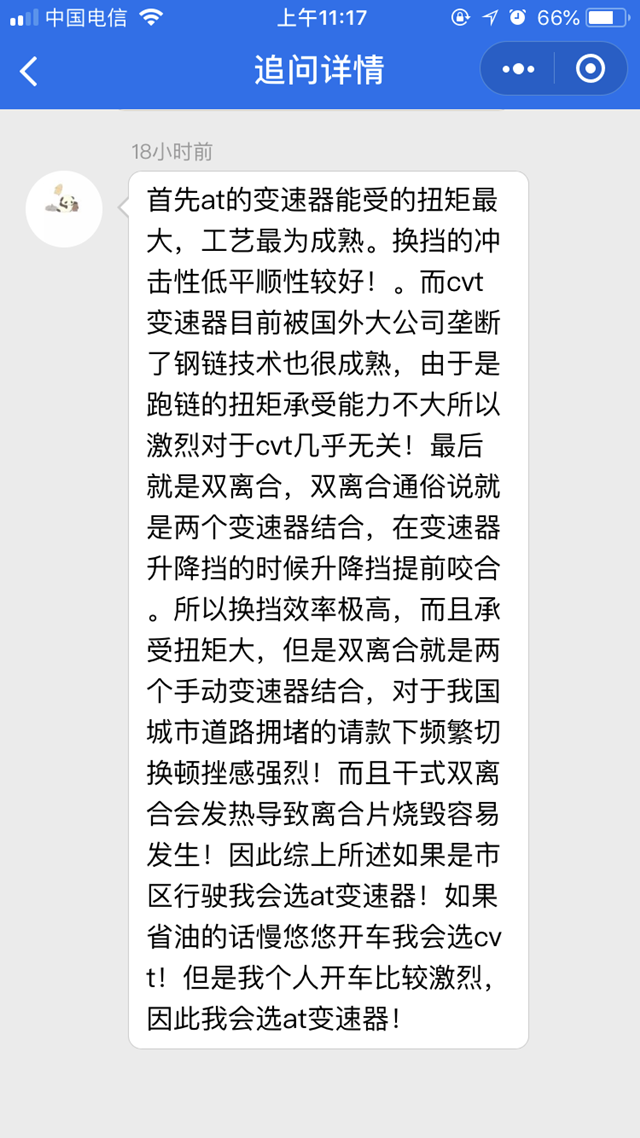Close the mini program
Viewport: 640px width, 1138px height.
[590, 69]
